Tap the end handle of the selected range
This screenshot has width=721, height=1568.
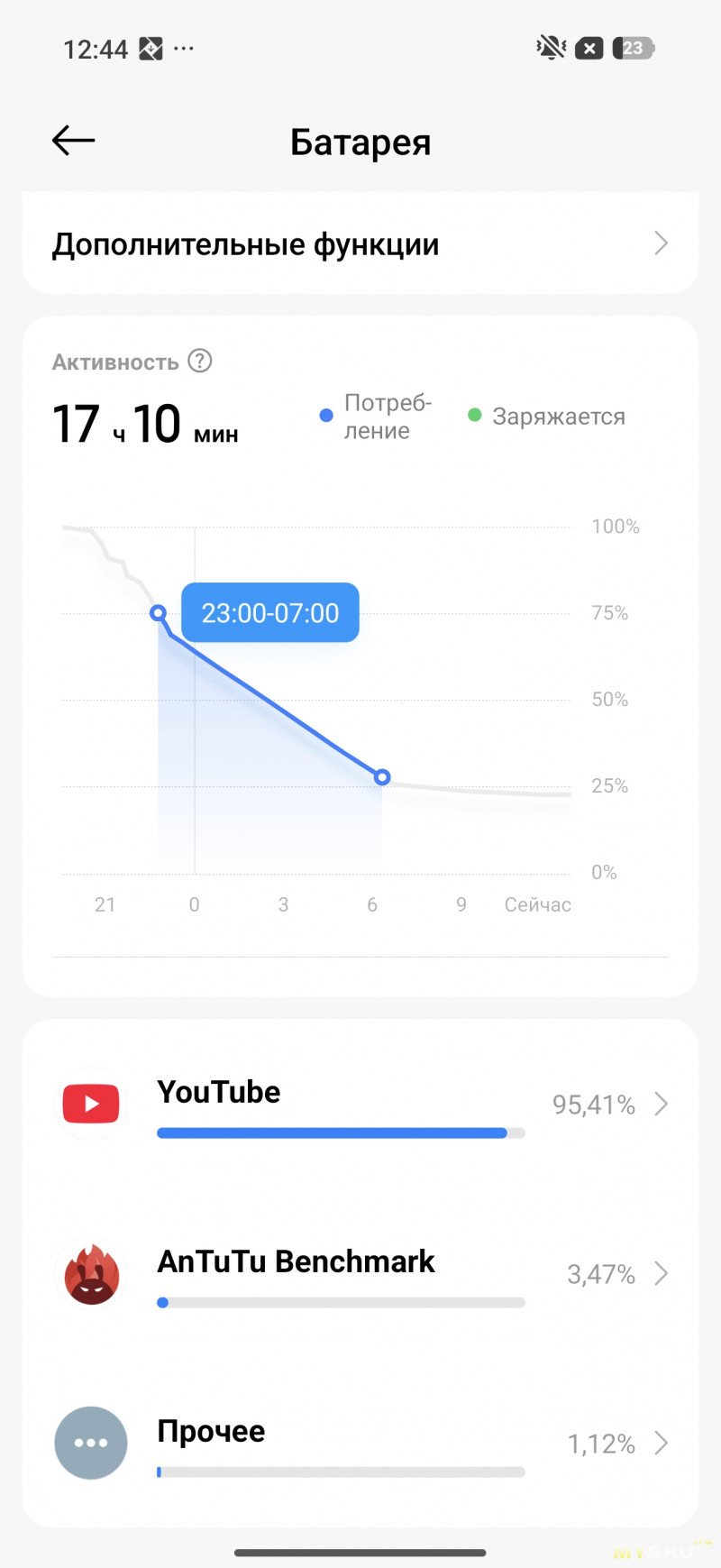pyautogui.click(x=382, y=777)
